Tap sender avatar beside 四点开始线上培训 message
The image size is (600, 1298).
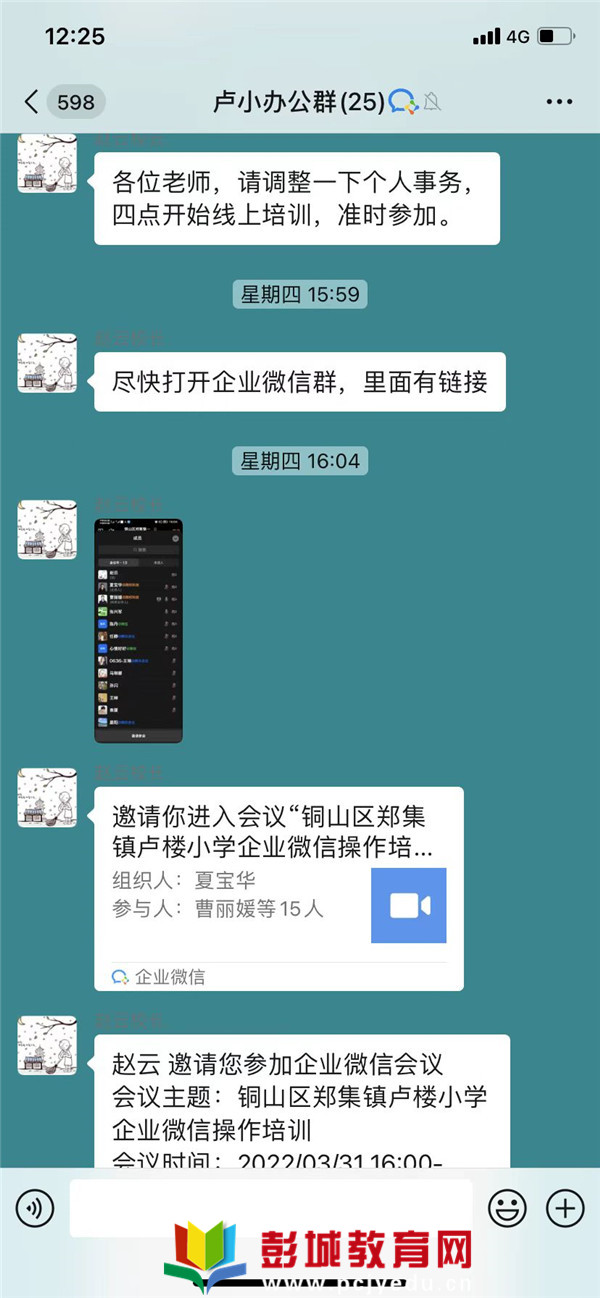point(47,164)
